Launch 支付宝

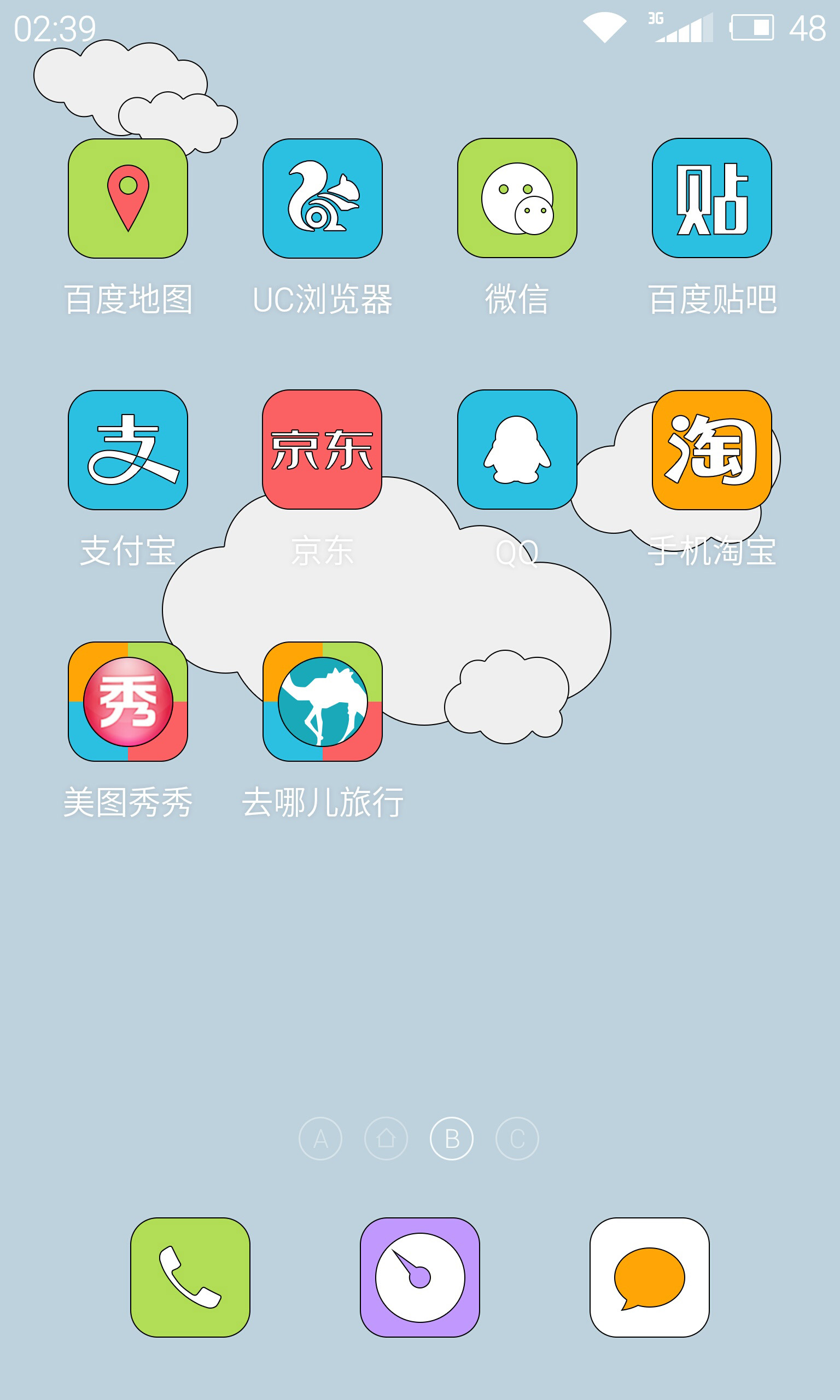[x=128, y=450]
